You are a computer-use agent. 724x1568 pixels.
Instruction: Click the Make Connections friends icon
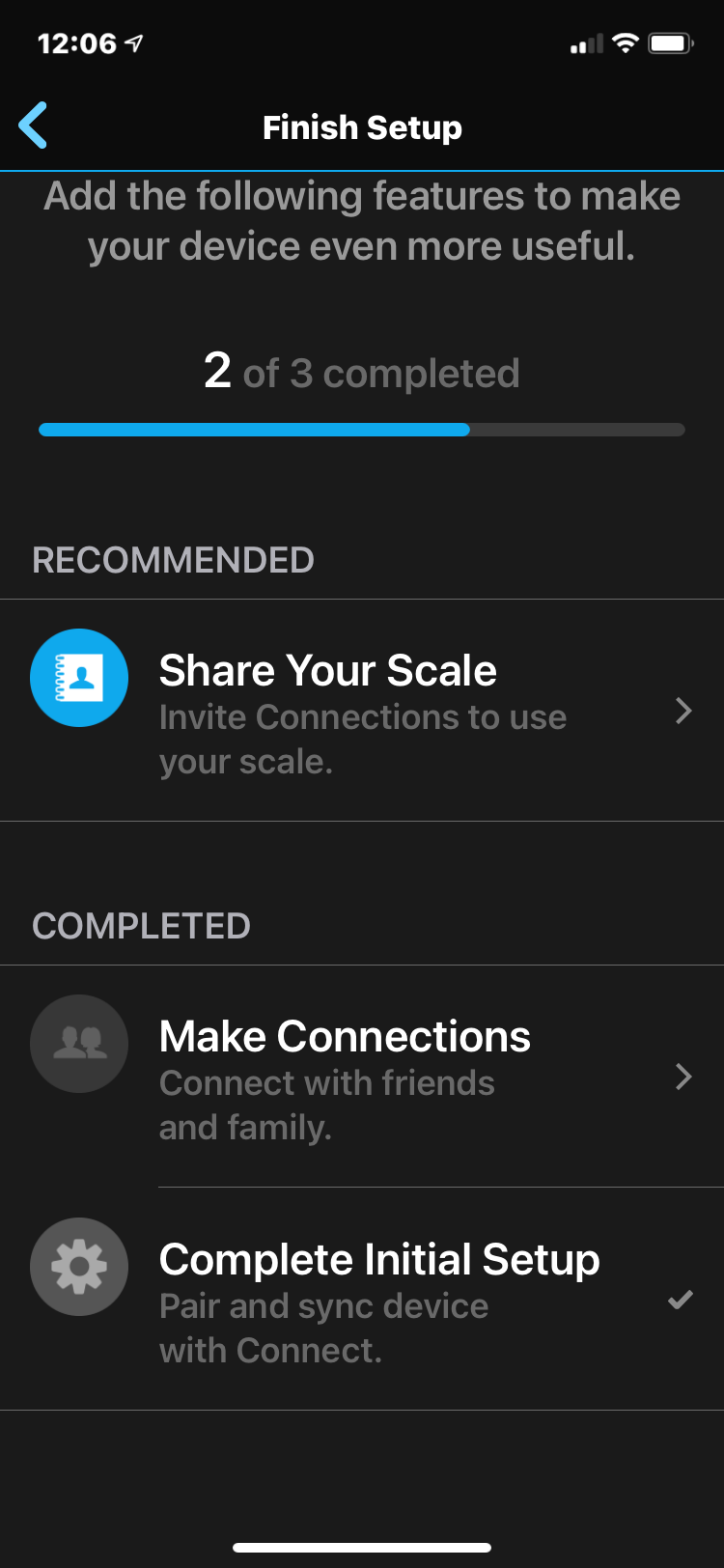point(79,1044)
